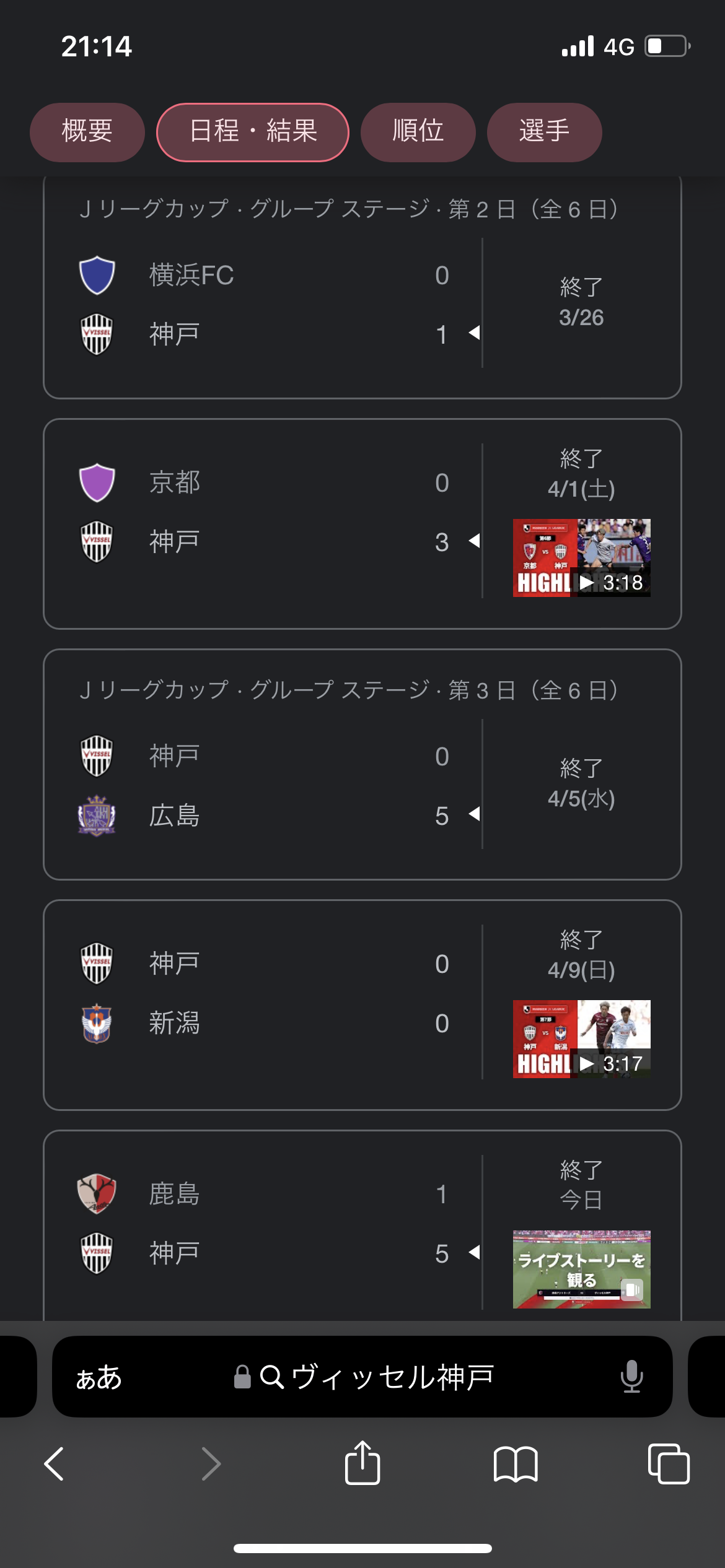Share this page
Viewport: 725px width, 1568px height.
[x=362, y=1463]
